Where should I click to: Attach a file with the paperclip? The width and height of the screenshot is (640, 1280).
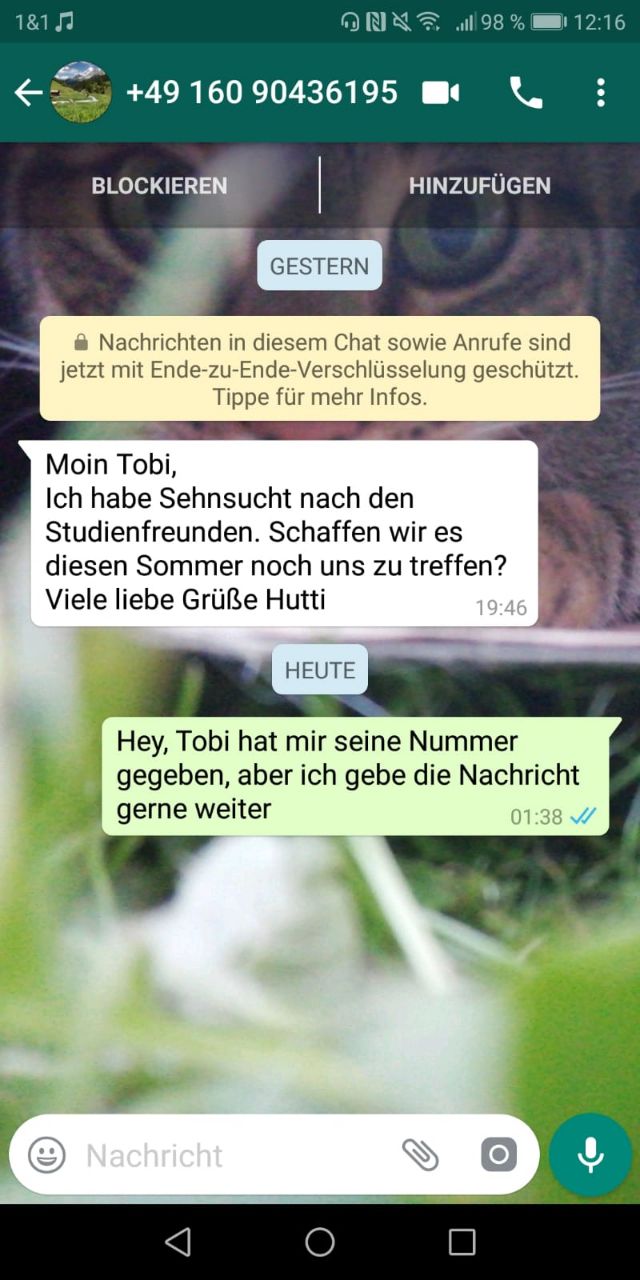[420, 1155]
